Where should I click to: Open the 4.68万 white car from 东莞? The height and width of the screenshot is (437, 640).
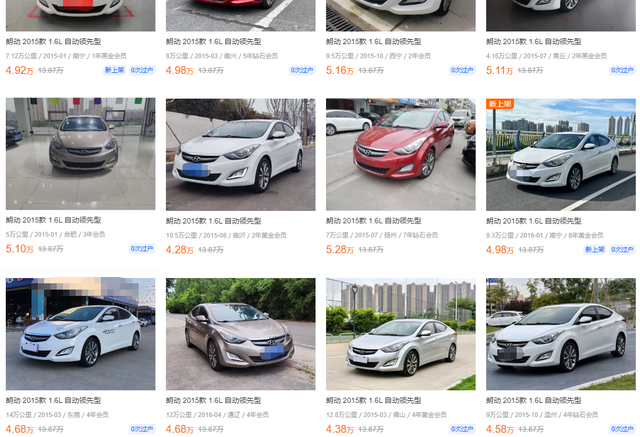80,333
